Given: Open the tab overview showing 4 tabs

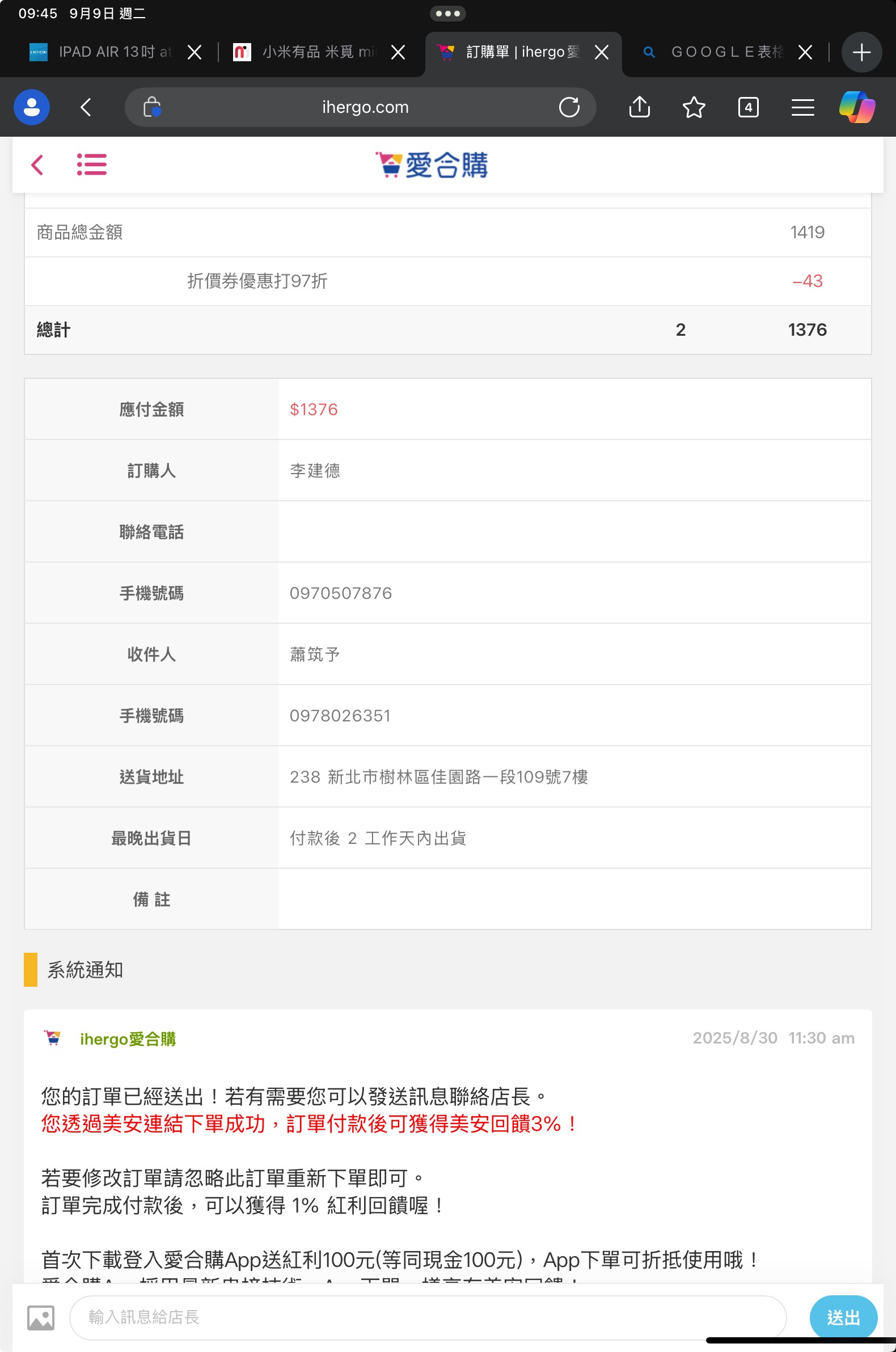Looking at the screenshot, I should pos(749,107).
